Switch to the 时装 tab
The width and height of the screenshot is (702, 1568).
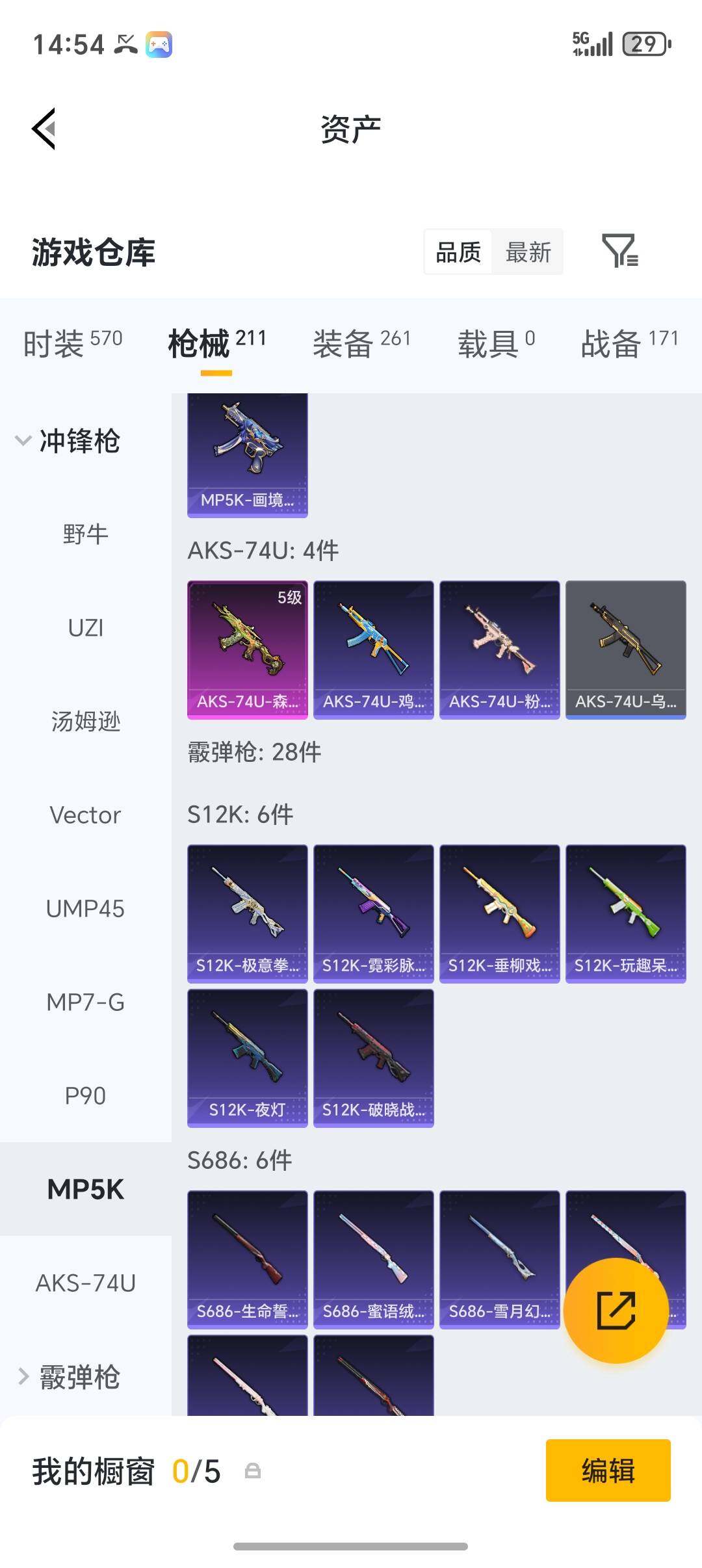pos(73,343)
